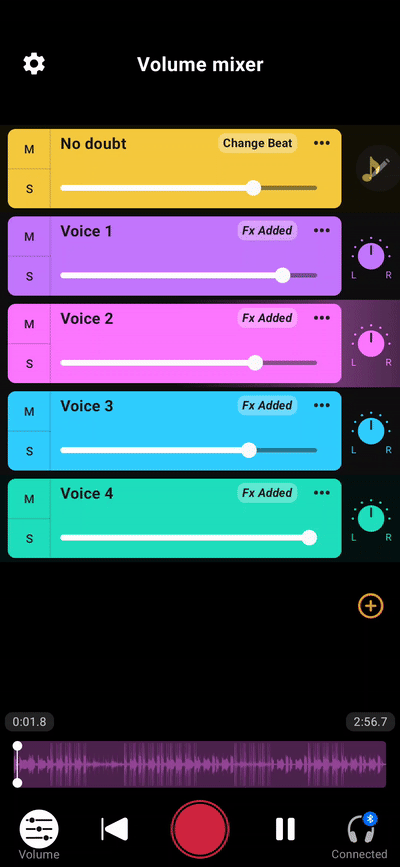Mute the No doubt beat track
The height and width of the screenshot is (867, 400).
pyautogui.click(x=29, y=149)
